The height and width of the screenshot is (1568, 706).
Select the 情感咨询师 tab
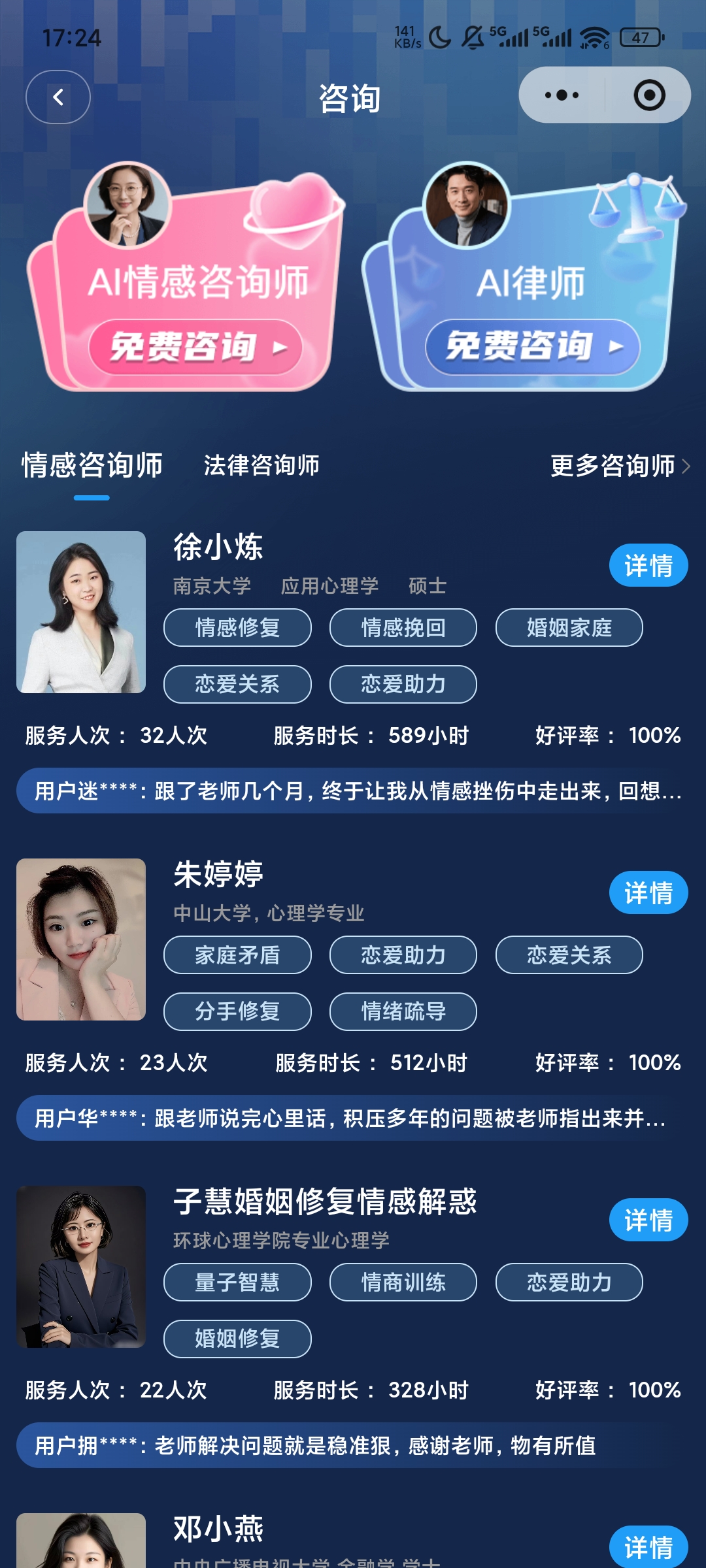(x=92, y=466)
